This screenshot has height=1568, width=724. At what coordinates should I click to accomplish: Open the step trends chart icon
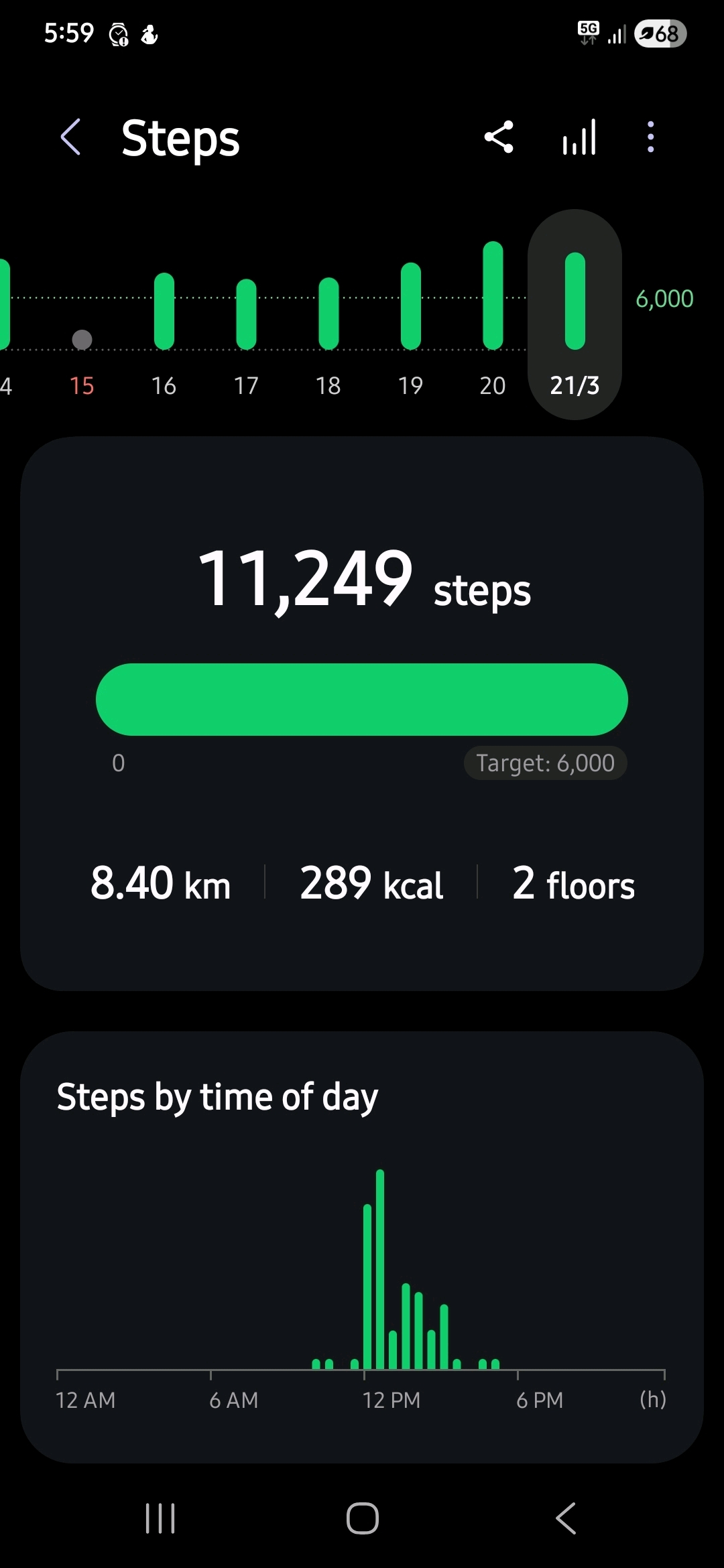(x=579, y=137)
